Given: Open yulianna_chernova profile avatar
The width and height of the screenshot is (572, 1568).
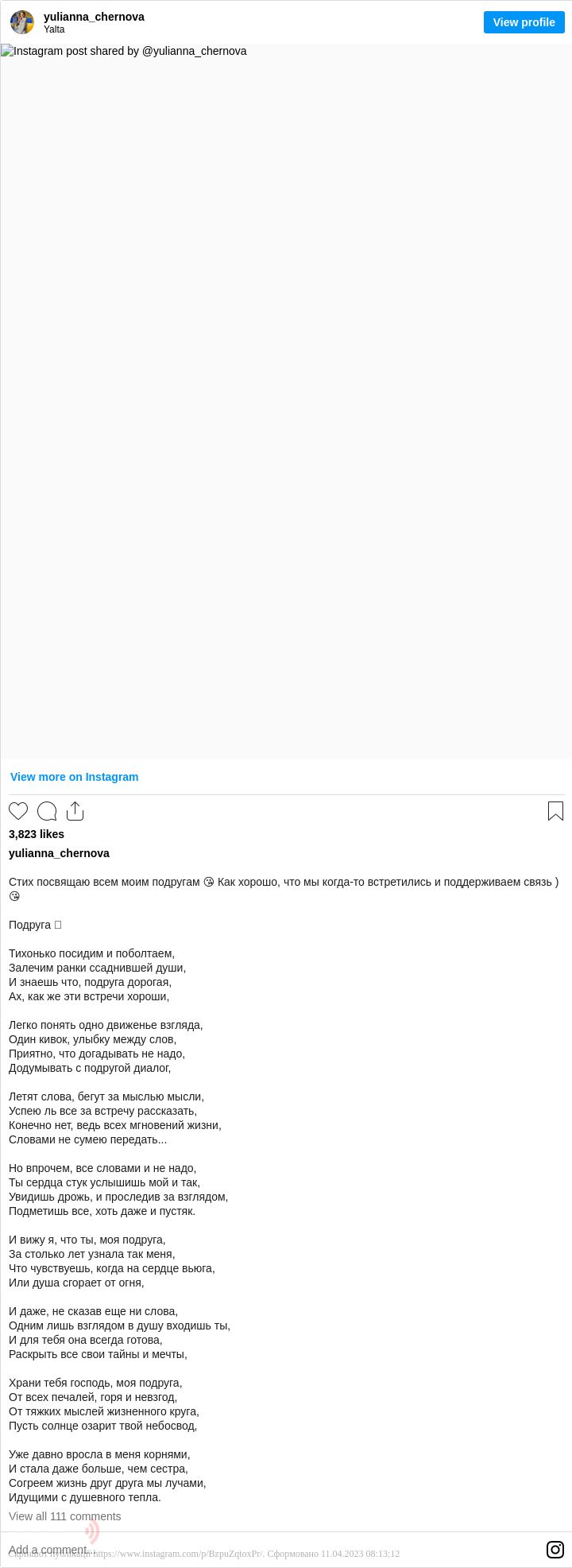Looking at the screenshot, I should point(22,22).
